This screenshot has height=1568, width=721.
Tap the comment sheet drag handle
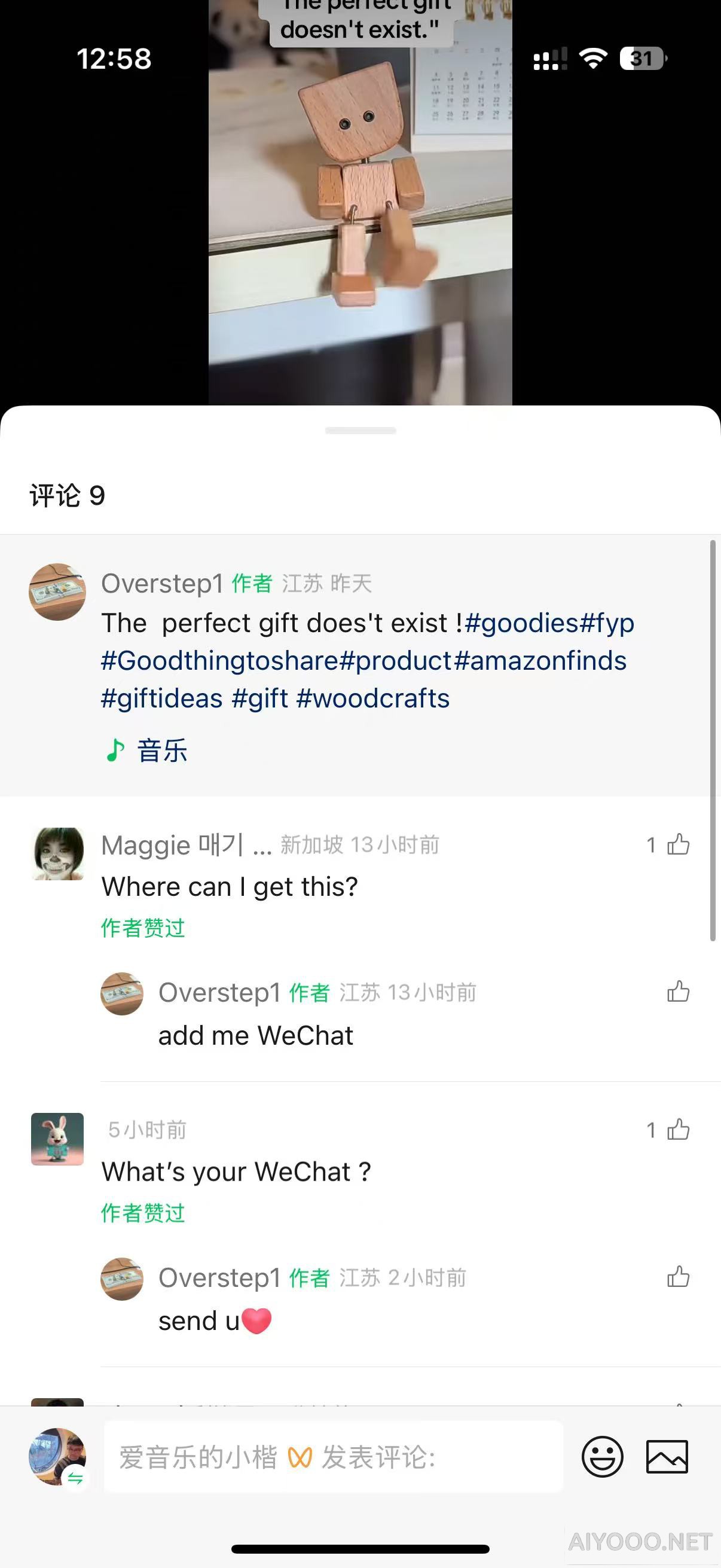coord(360,431)
